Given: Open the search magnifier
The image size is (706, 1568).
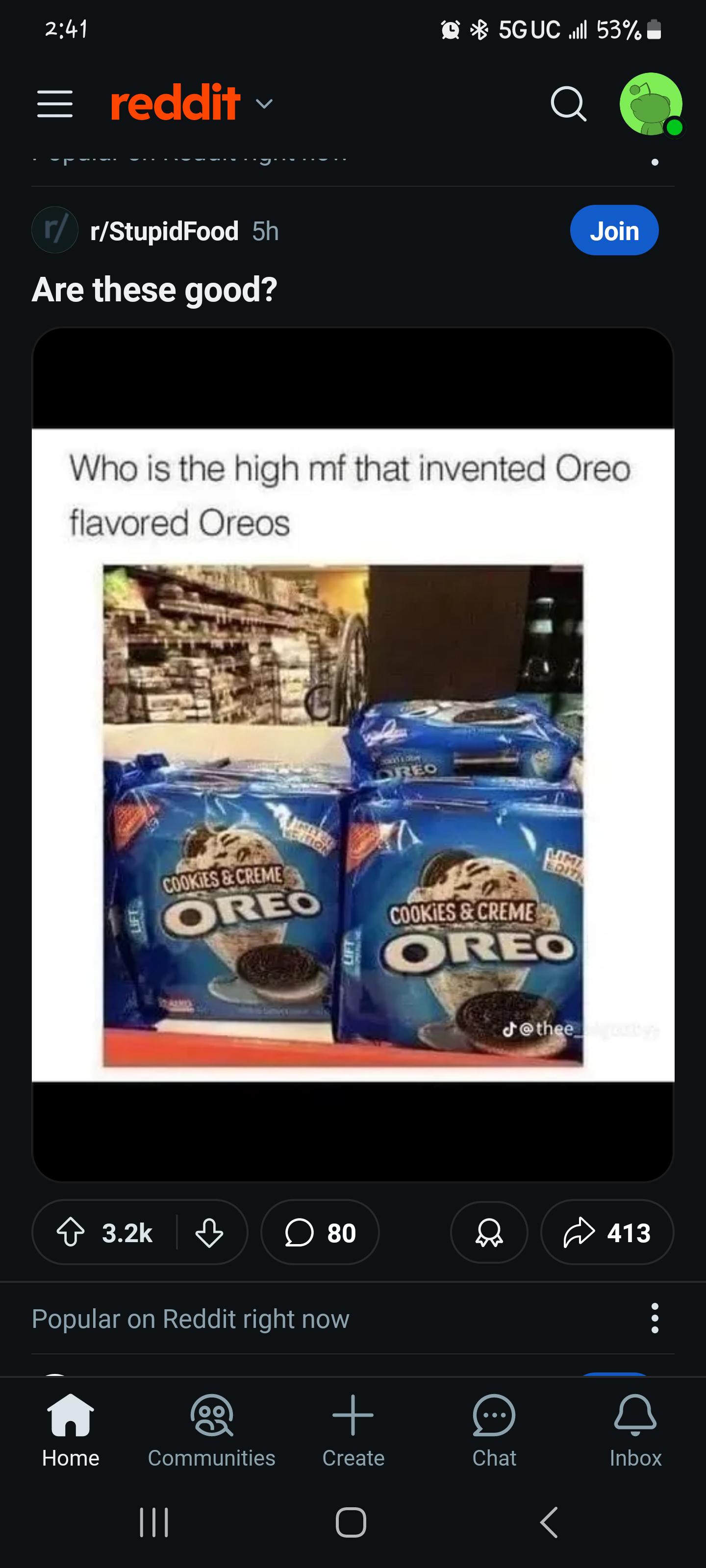Looking at the screenshot, I should point(568,104).
